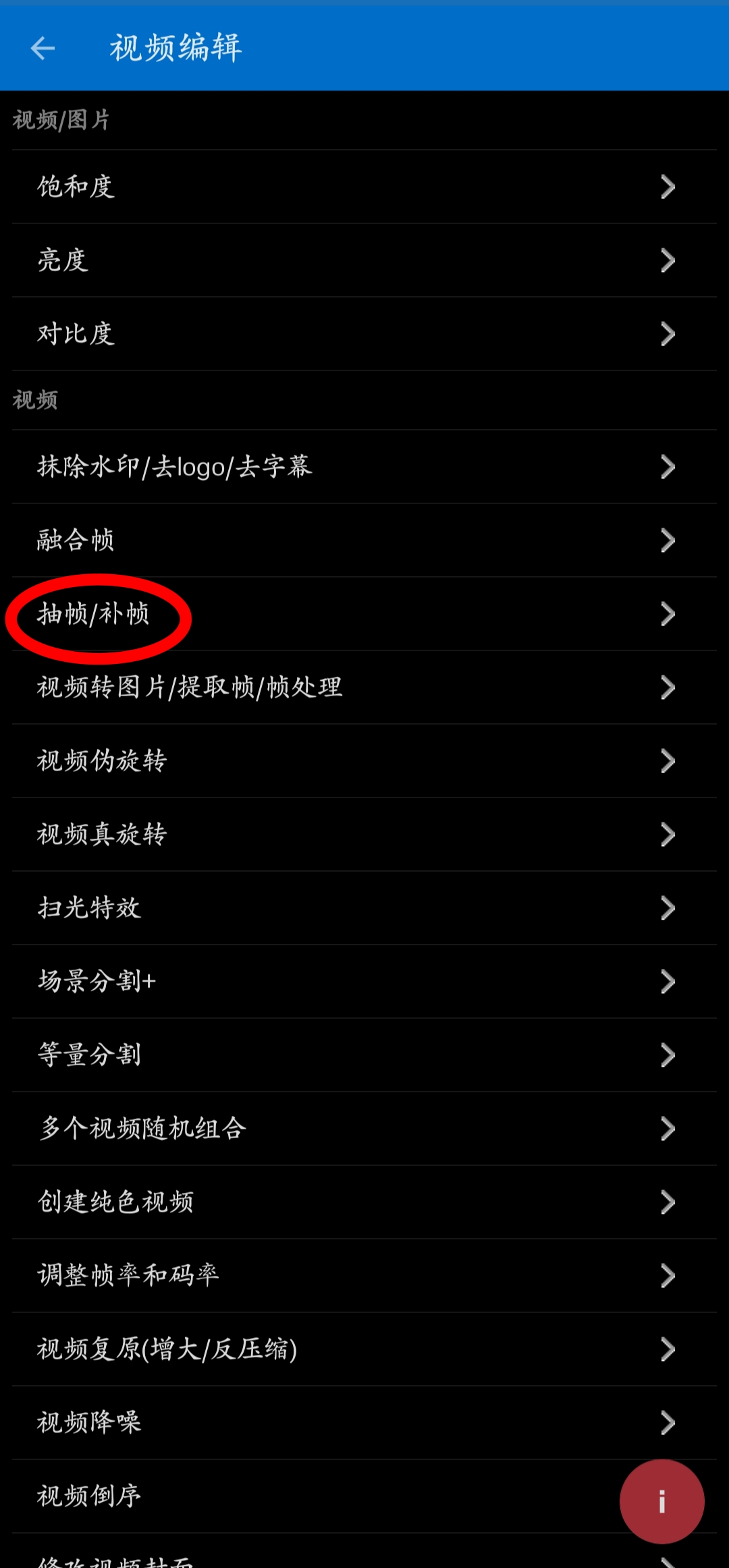Open 扫光特效

[364, 908]
